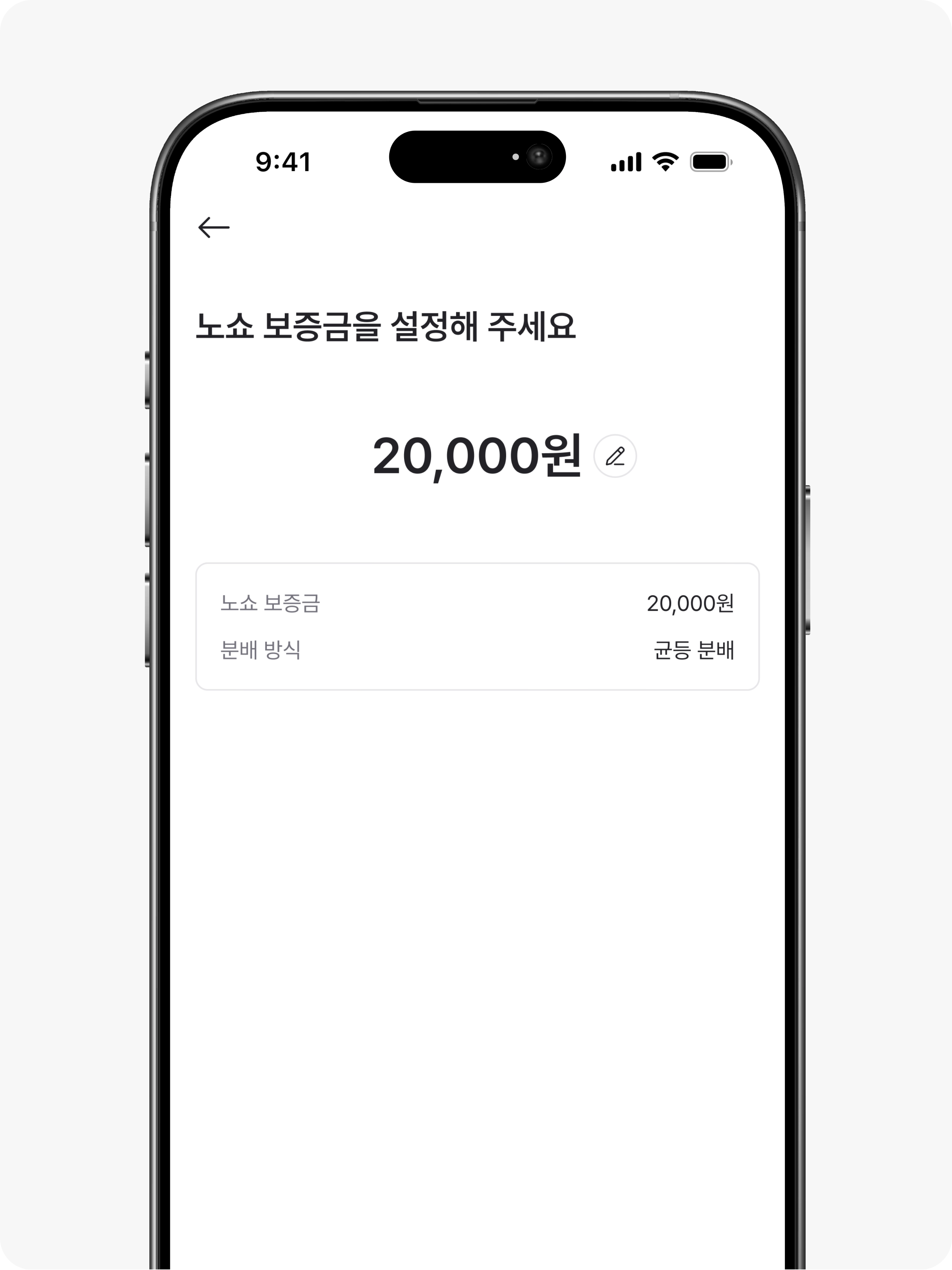The width and height of the screenshot is (952, 1270).
Task: Edit the 20,000원 deposit amount
Action: pos(615,456)
